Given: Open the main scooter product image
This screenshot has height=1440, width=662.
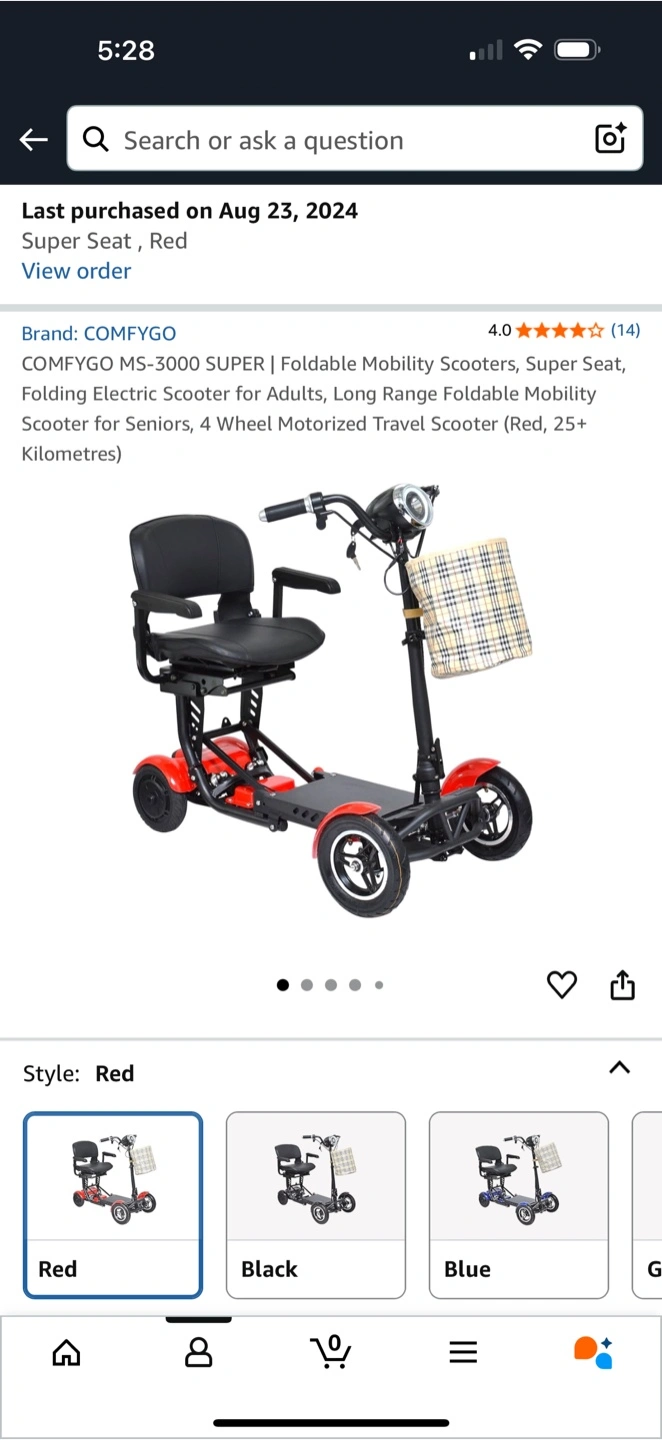Looking at the screenshot, I should (x=331, y=700).
